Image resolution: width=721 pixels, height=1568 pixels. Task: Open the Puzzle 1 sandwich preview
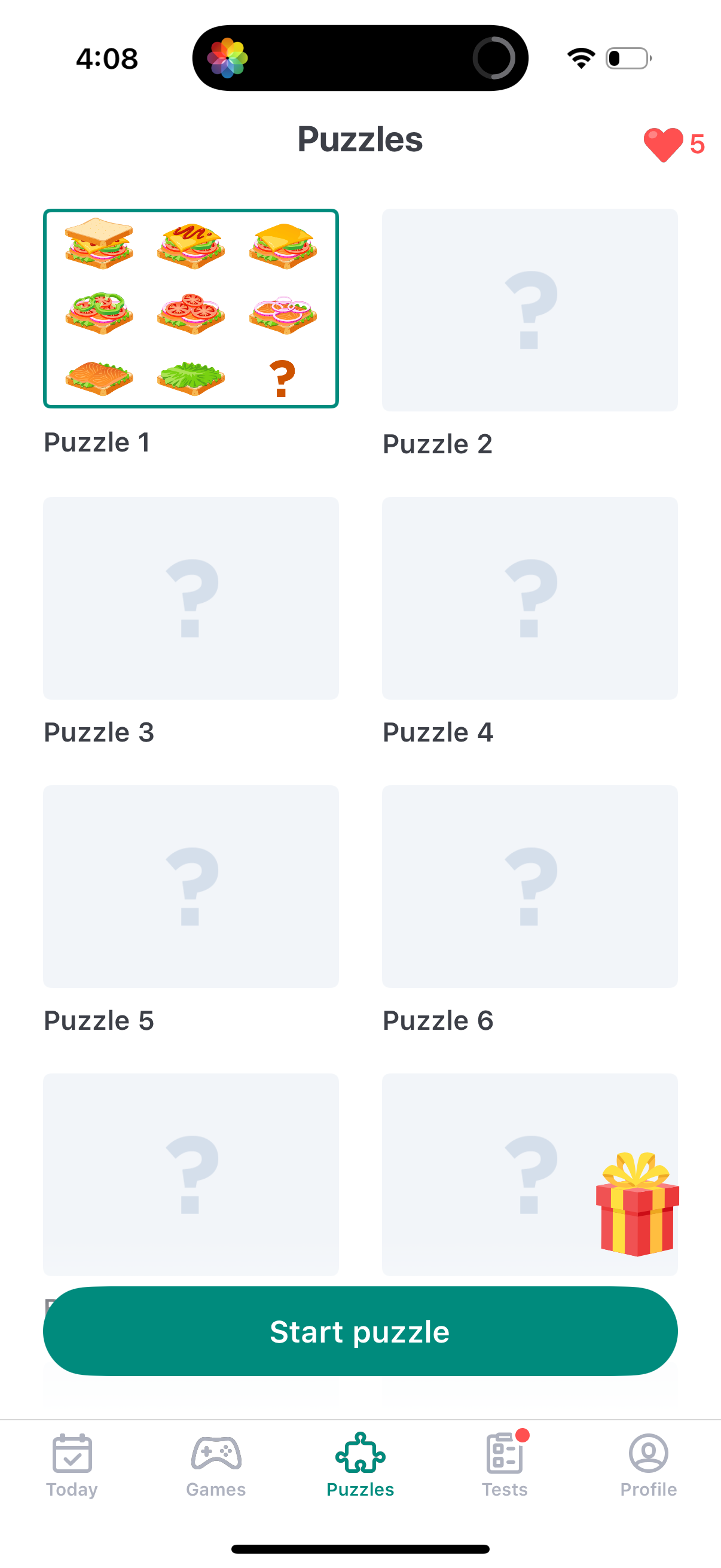click(191, 309)
